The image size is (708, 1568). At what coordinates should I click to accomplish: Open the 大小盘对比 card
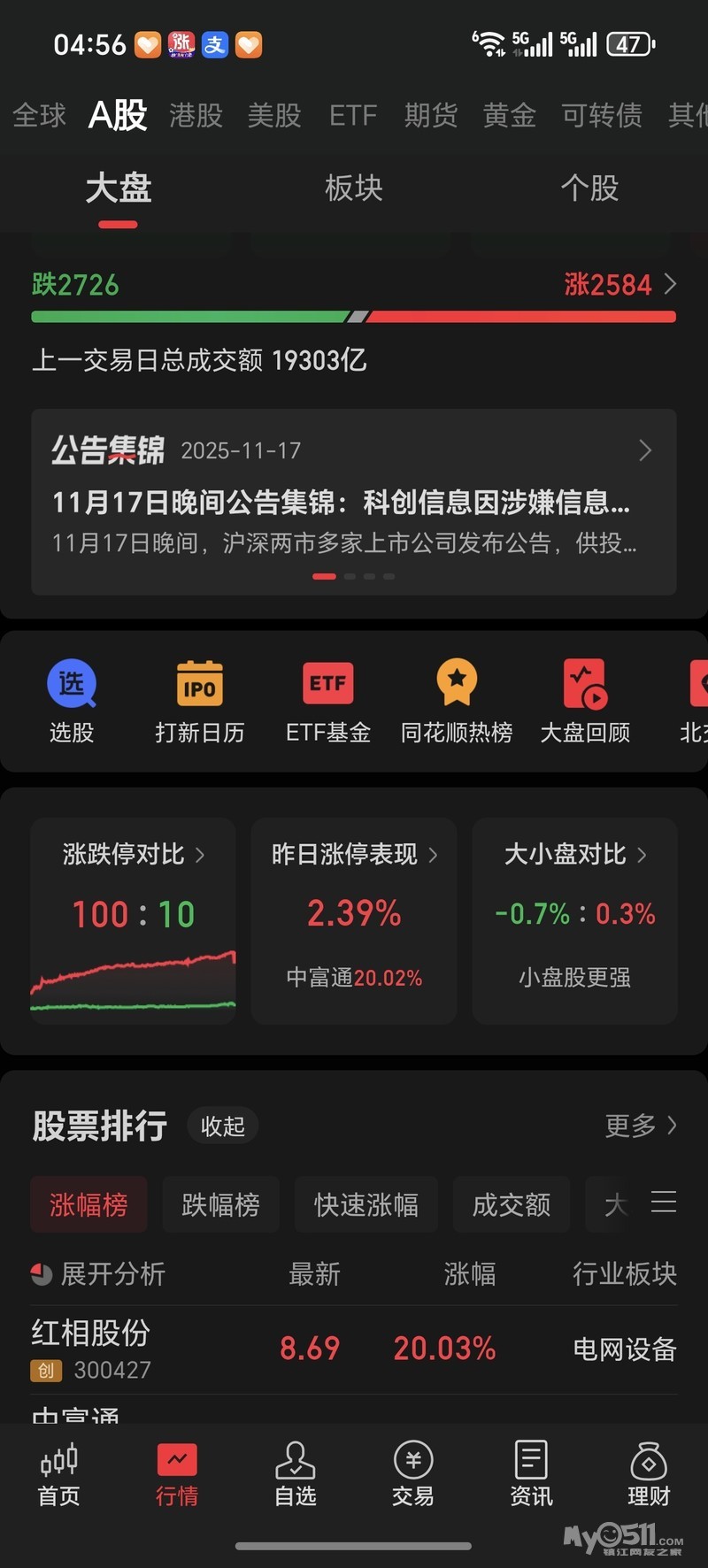click(575, 920)
